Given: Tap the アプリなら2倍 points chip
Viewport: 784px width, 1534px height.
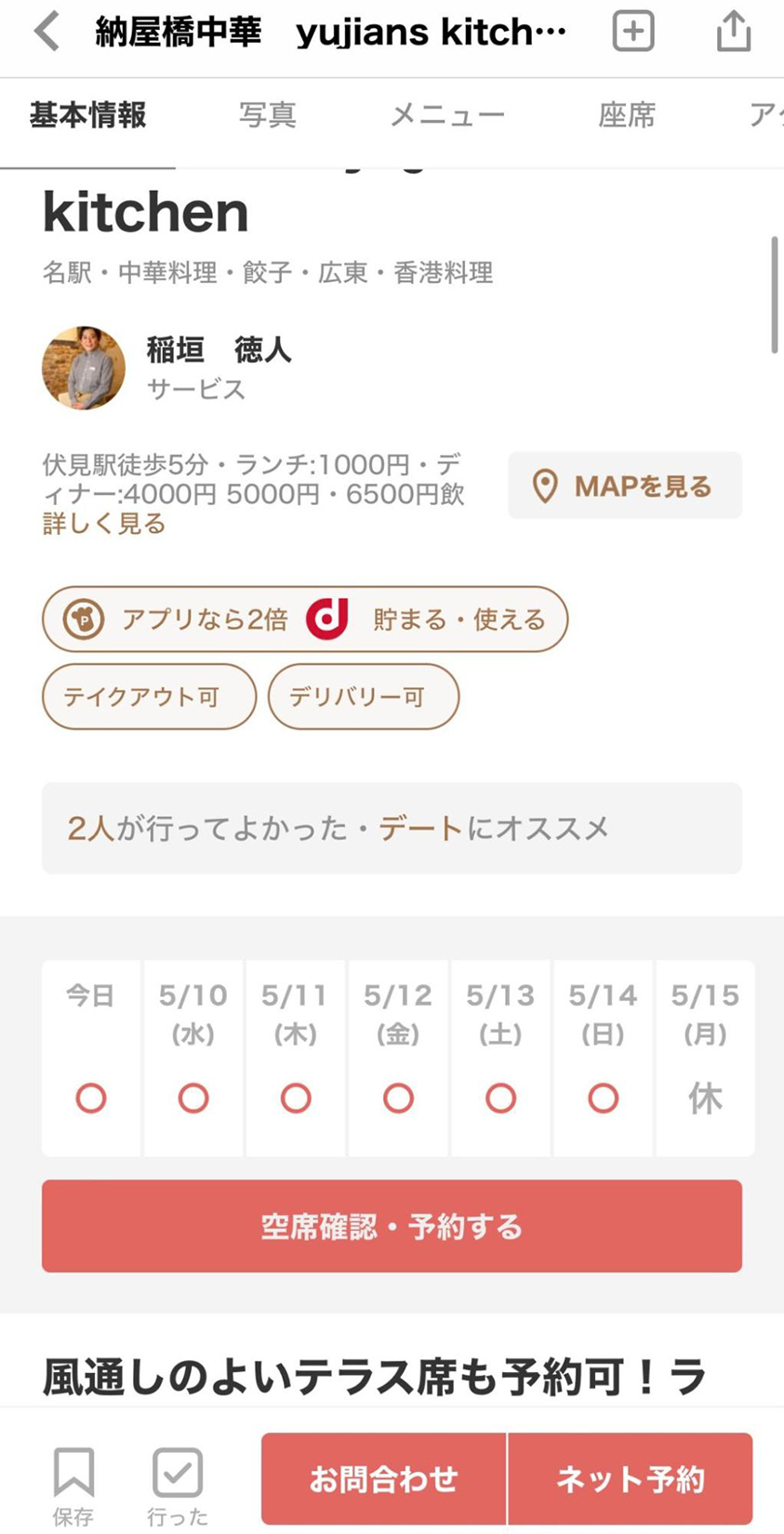Looking at the screenshot, I should 305,619.
